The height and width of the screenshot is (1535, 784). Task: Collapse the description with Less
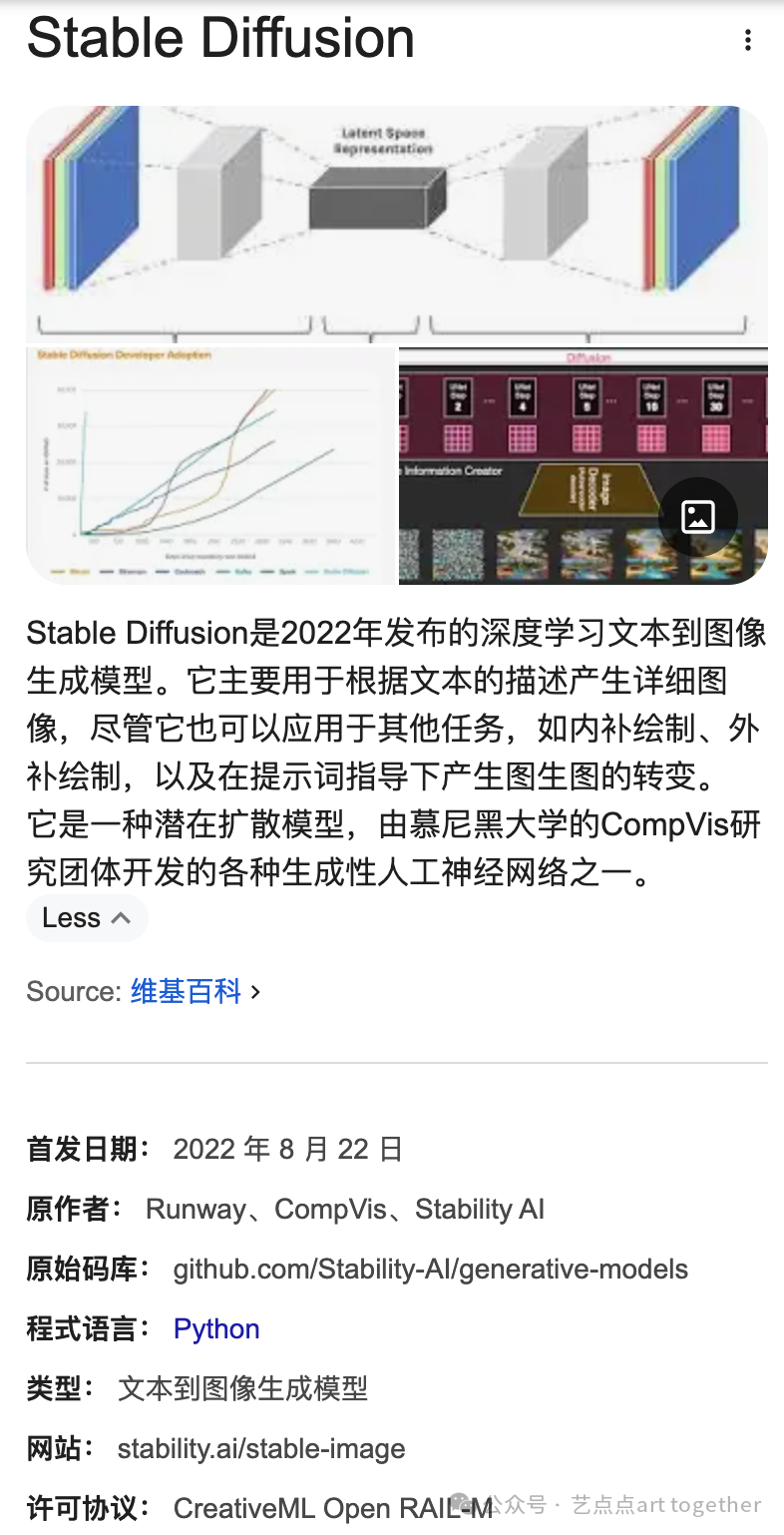coord(87,918)
